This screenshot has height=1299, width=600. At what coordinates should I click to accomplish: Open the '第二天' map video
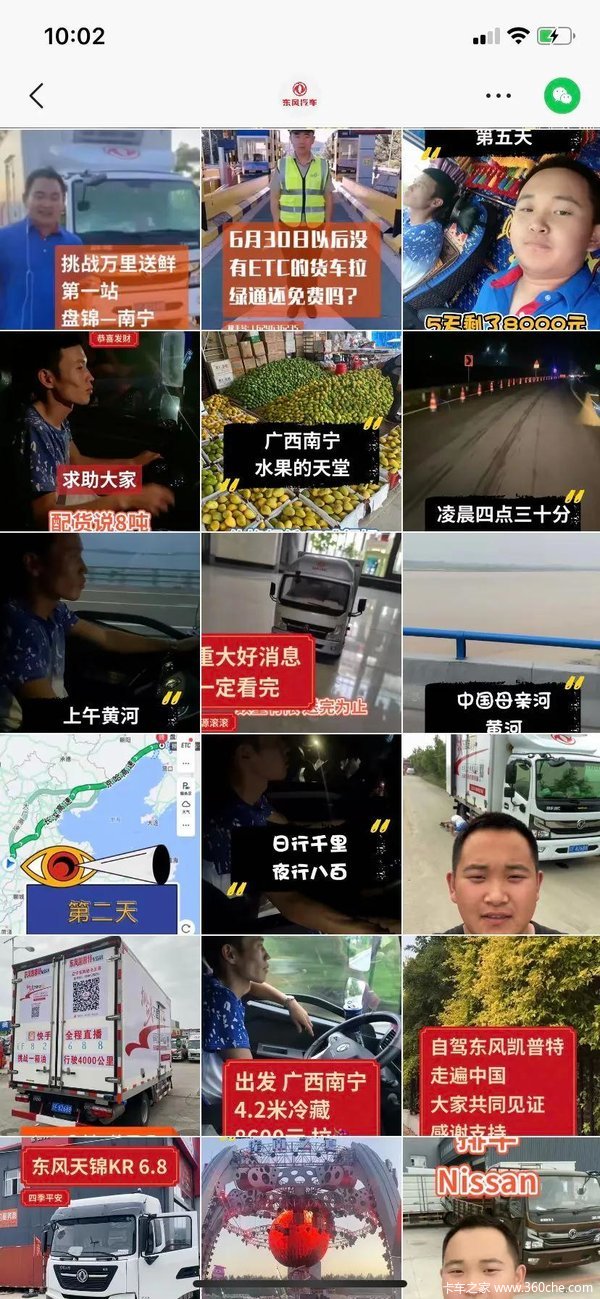(100, 834)
